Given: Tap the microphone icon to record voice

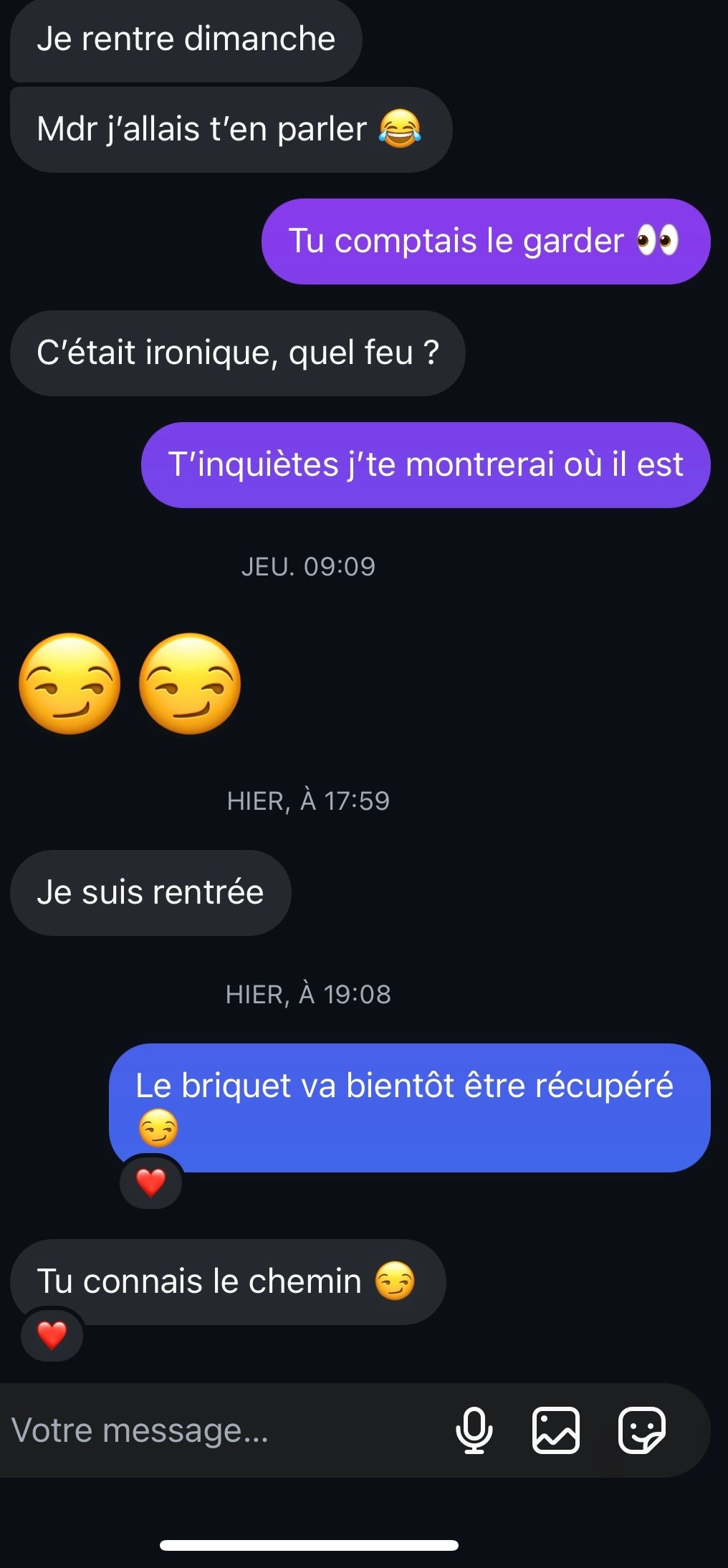Looking at the screenshot, I should click(474, 1430).
